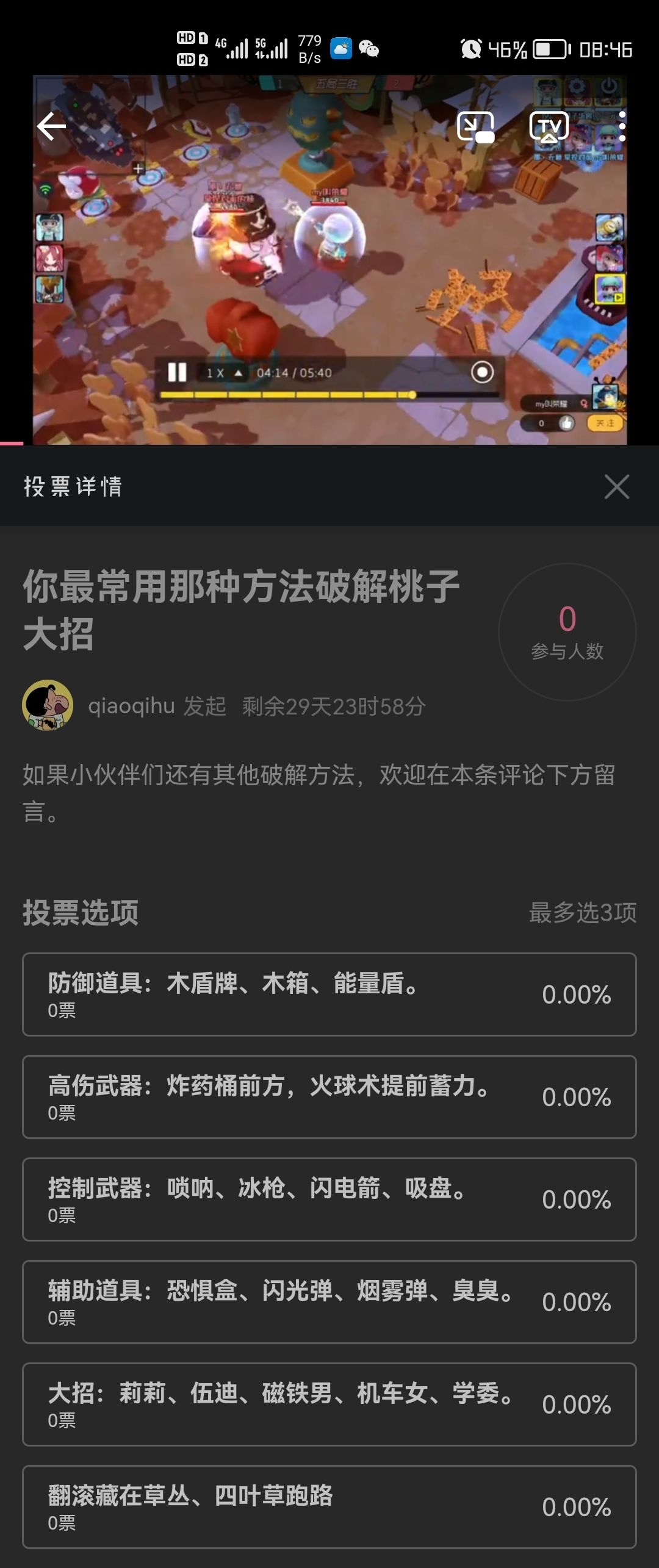The image size is (659, 1568).
Task: Go back using the arrow icon
Action: tap(52, 127)
